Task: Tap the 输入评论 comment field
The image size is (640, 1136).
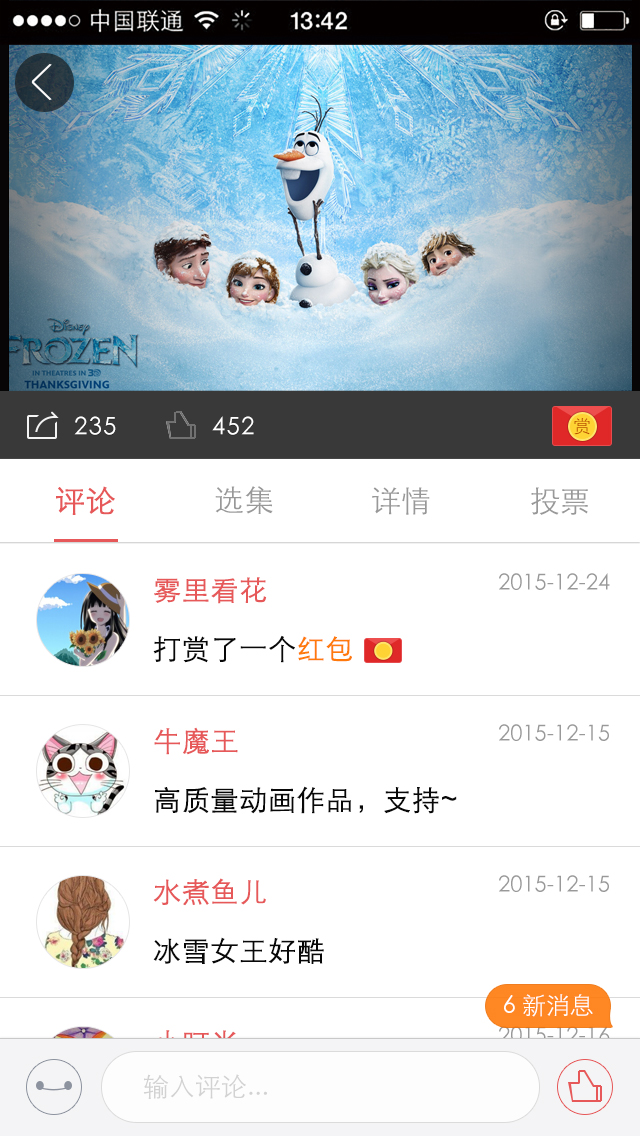Action: pyautogui.click(x=320, y=1087)
